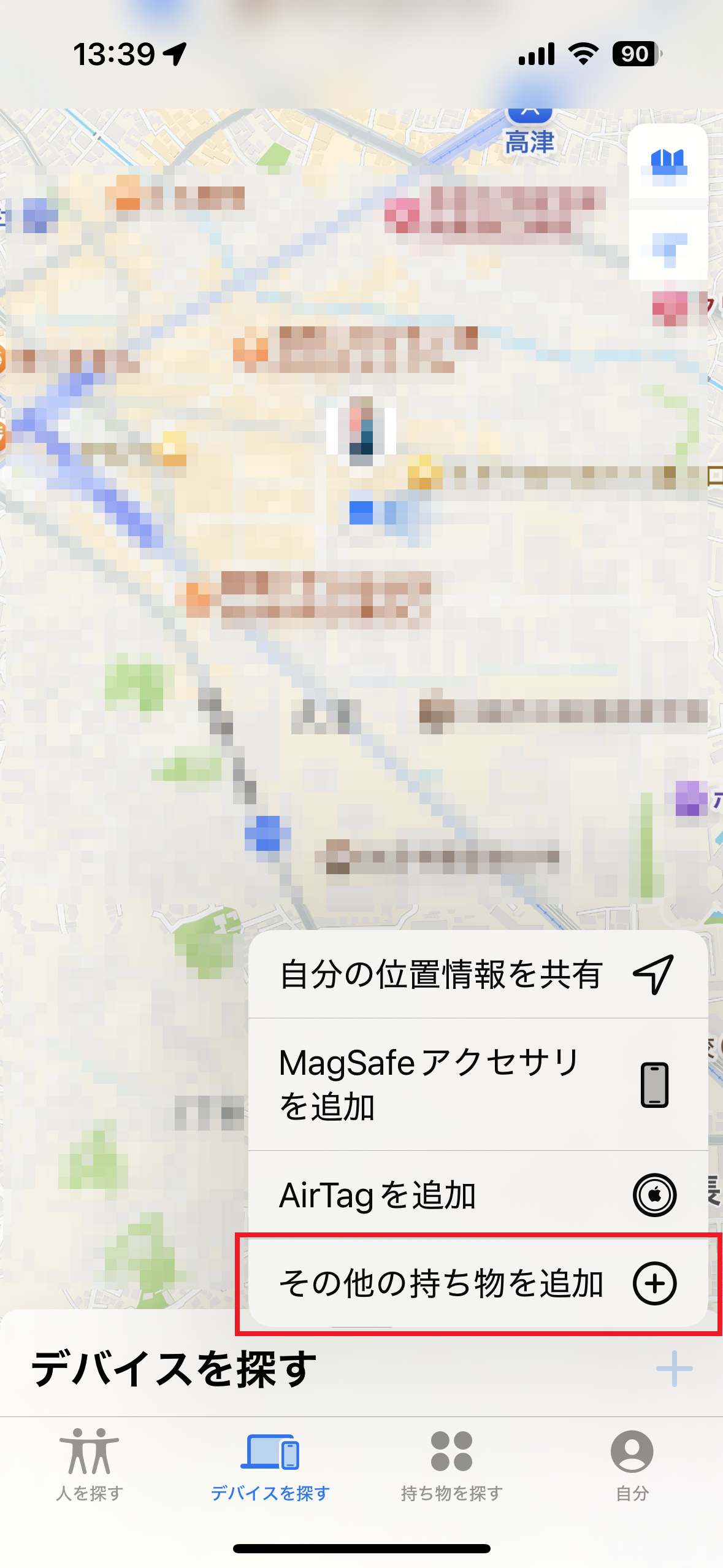The image size is (723, 1568).
Task: Switch to the 自分 tab
Action: click(x=632, y=1465)
